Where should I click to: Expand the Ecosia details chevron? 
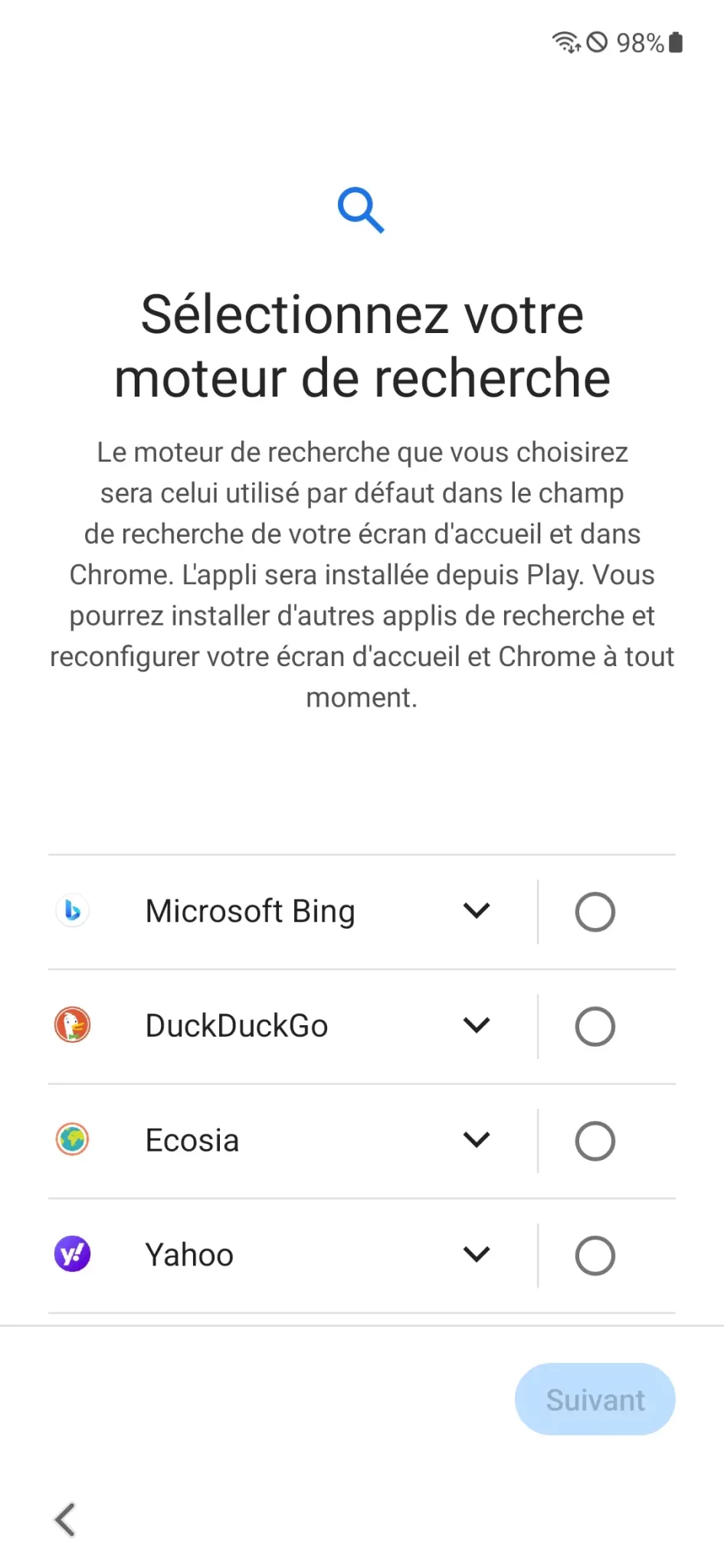[477, 1140]
